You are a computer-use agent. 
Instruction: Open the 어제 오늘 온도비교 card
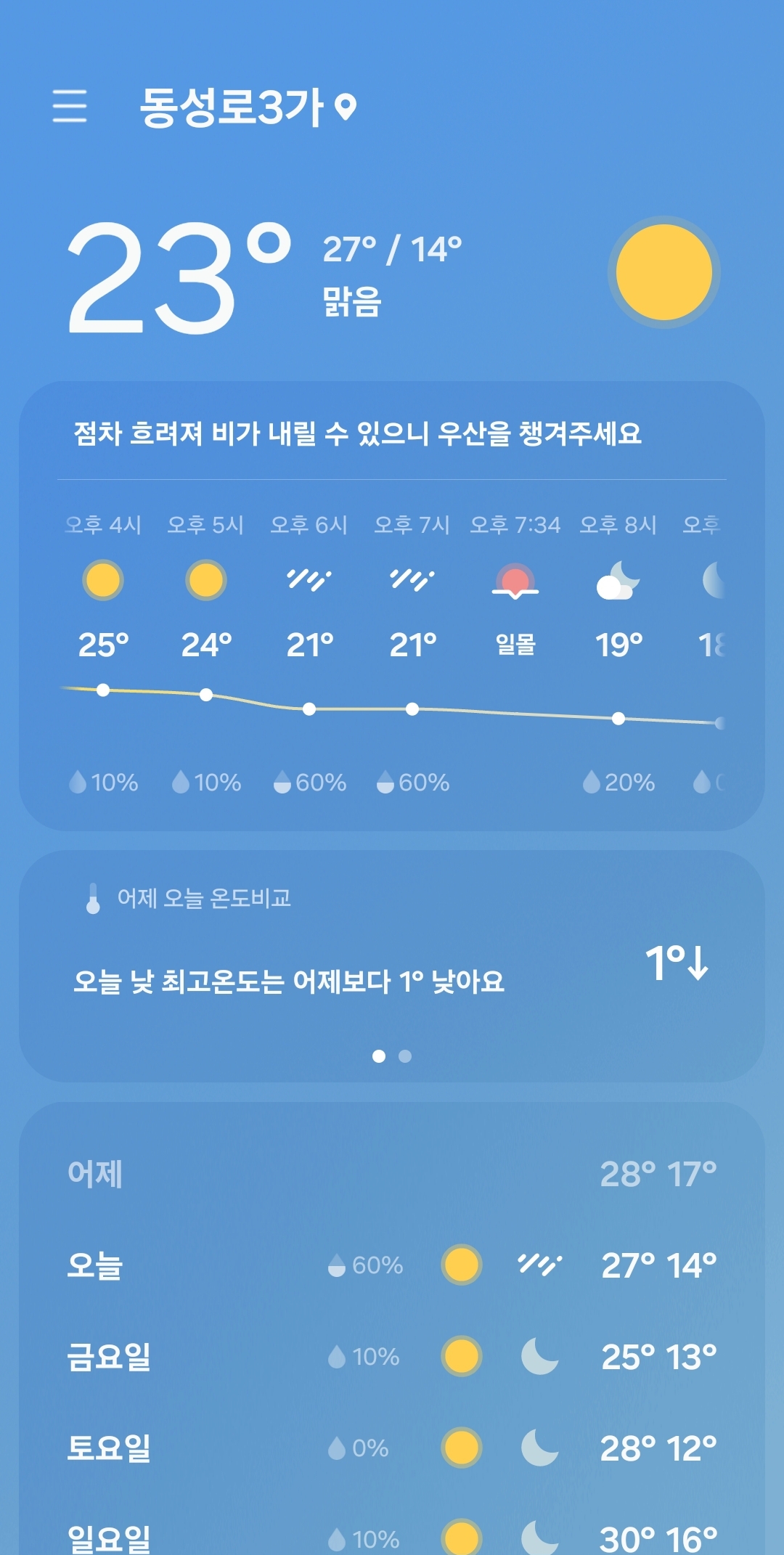[392, 966]
